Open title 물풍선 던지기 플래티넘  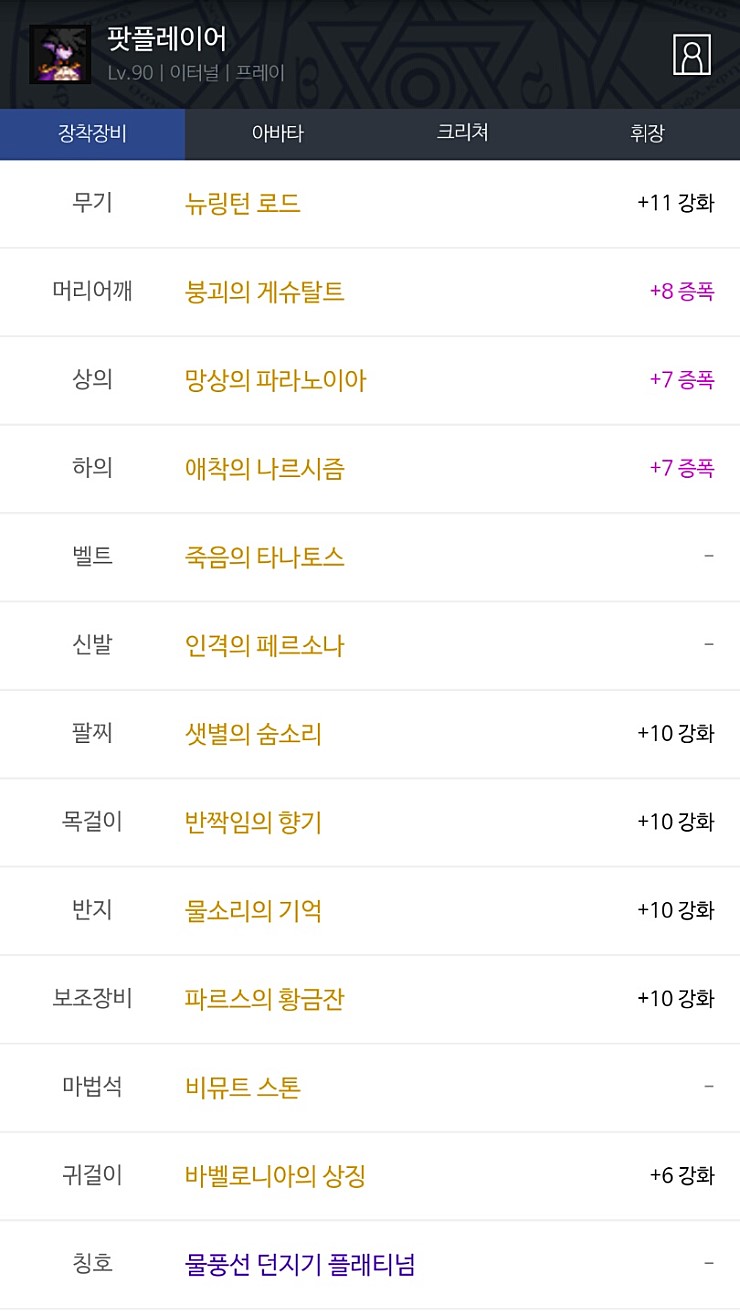point(300,1264)
